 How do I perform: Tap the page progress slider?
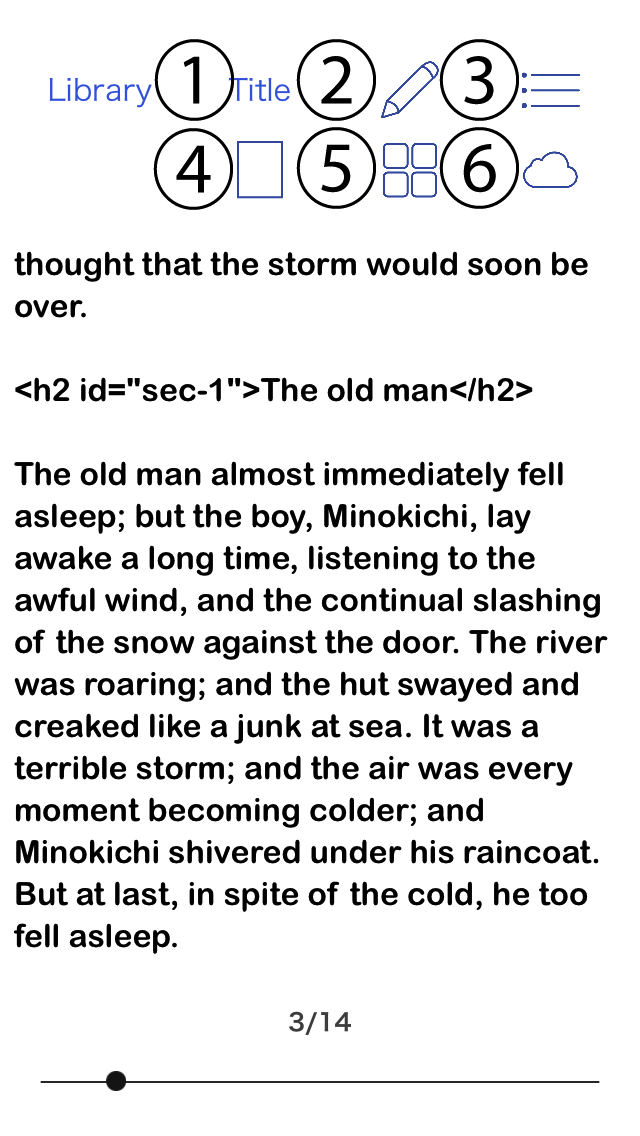tap(320, 1082)
